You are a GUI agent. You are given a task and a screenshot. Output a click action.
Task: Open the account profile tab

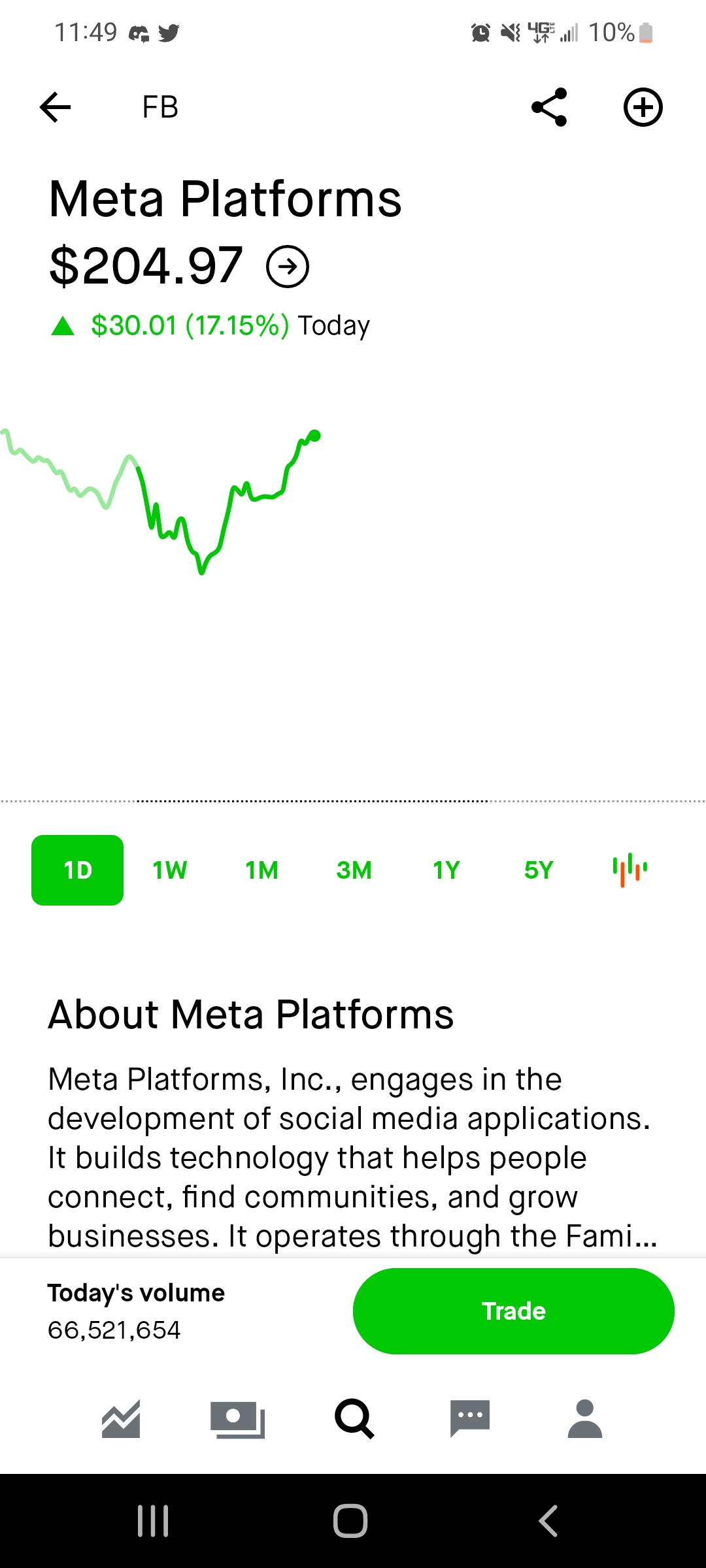click(585, 1419)
